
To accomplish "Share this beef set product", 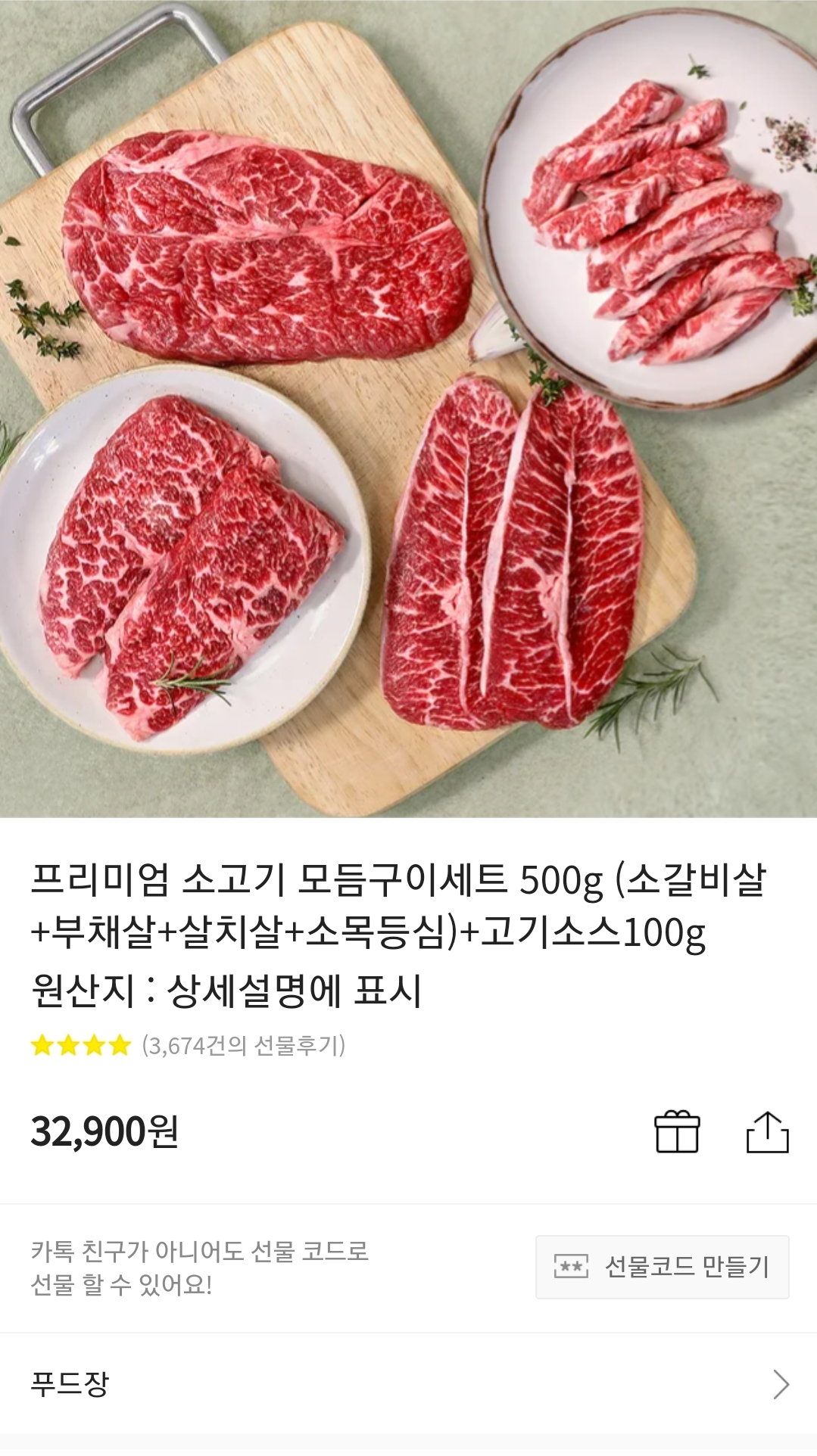I will [x=767, y=1132].
